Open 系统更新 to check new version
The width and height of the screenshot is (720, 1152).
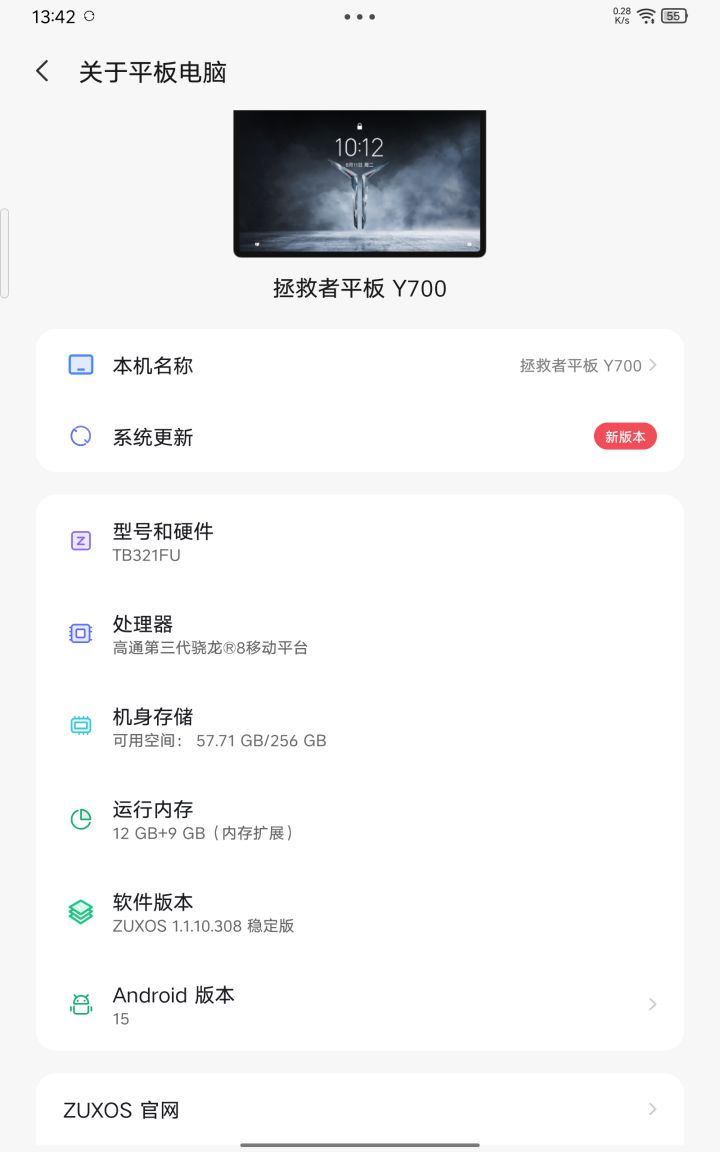click(x=360, y=437)
